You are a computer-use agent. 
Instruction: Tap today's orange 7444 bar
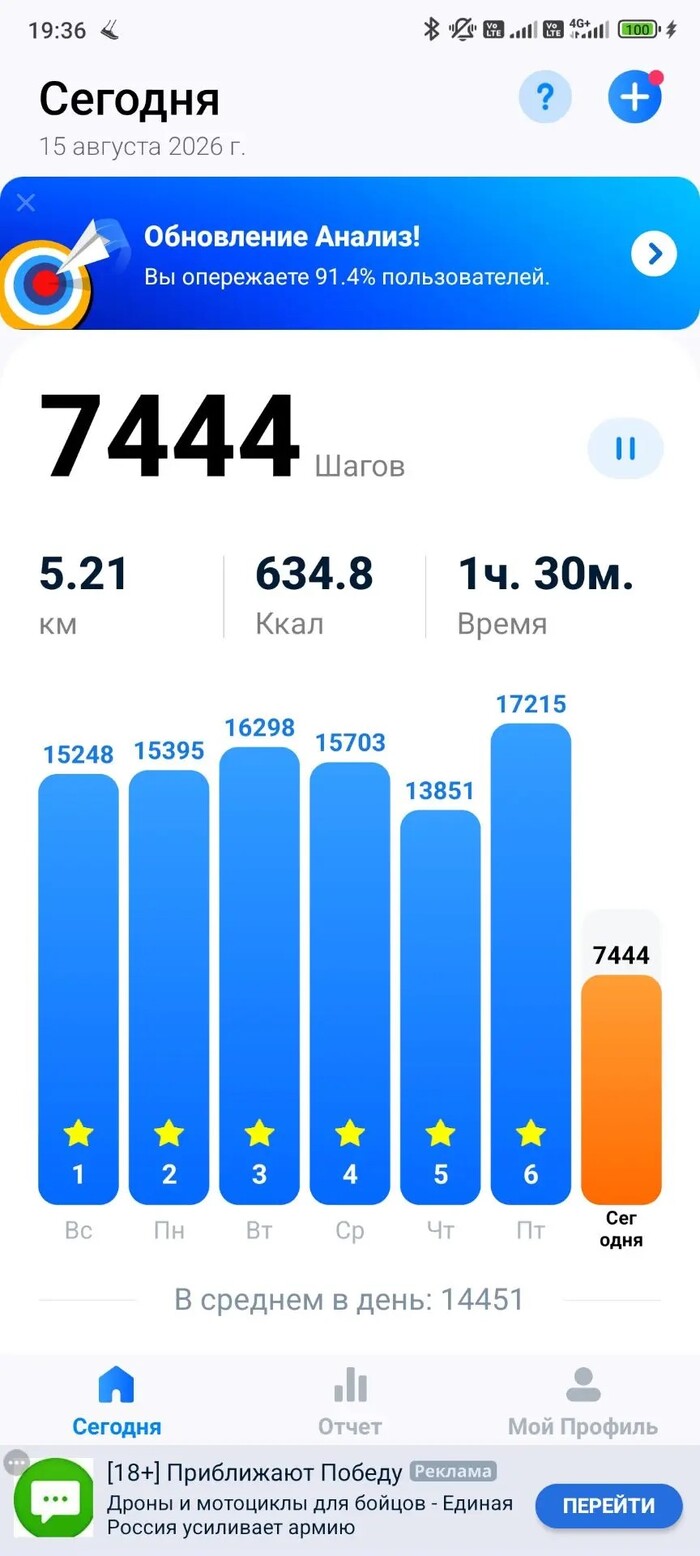pos(621,1090)
